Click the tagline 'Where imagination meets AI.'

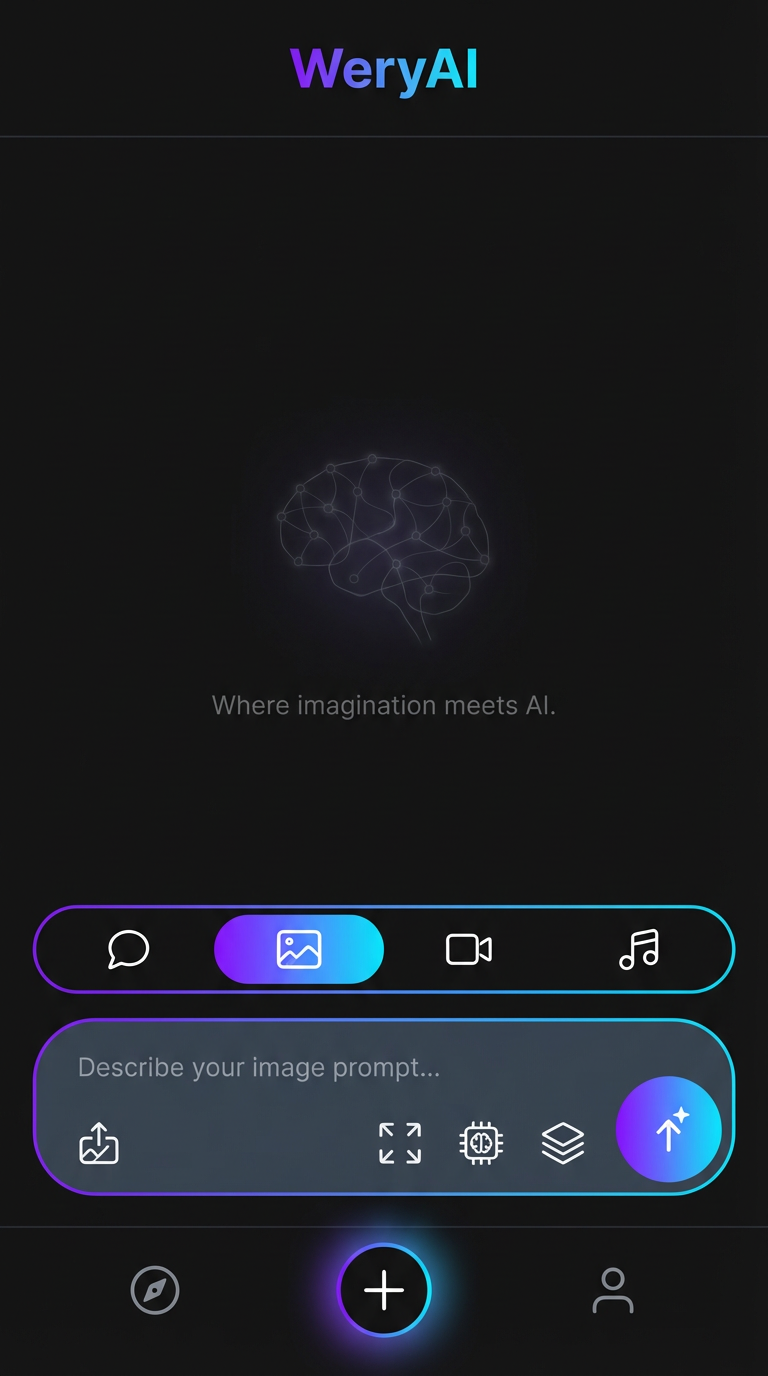click(384, 705)
